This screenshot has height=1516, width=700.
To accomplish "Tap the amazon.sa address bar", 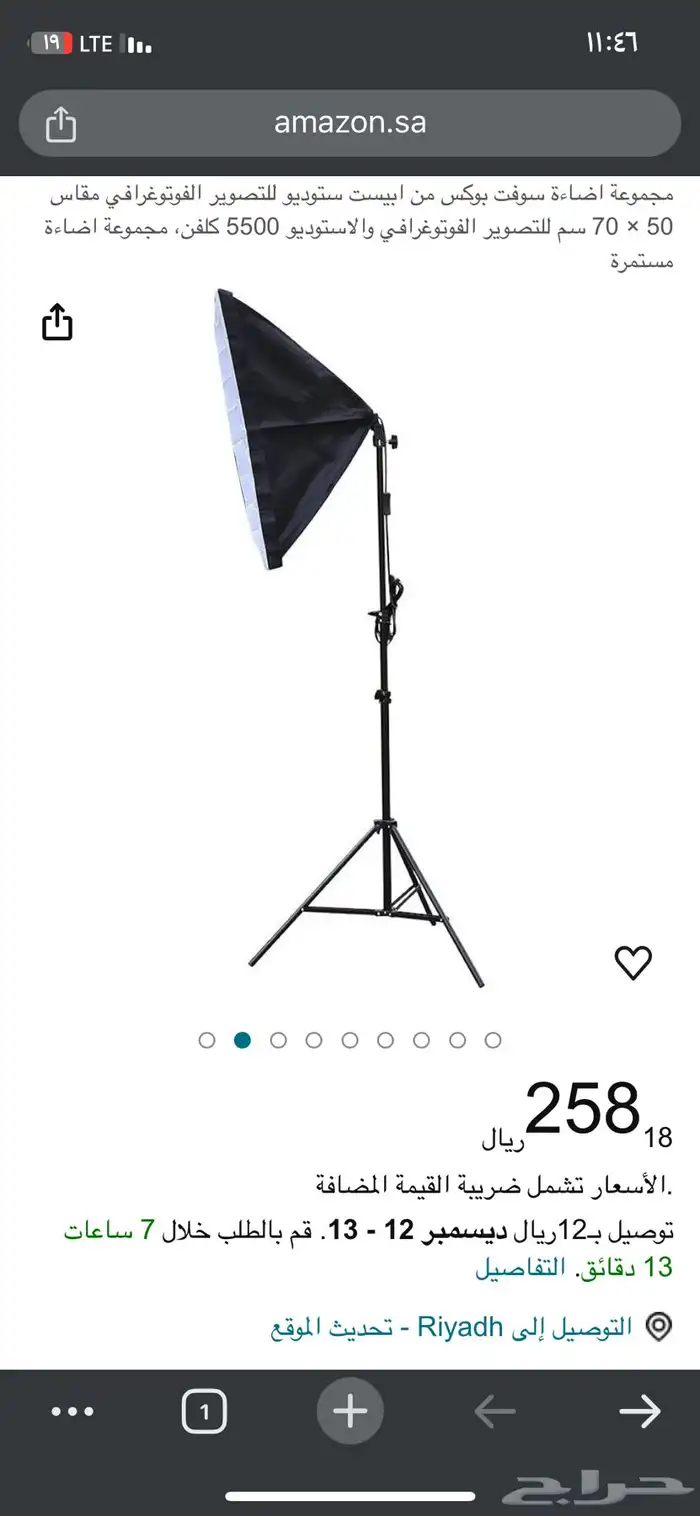I will (x=350, y=123).
